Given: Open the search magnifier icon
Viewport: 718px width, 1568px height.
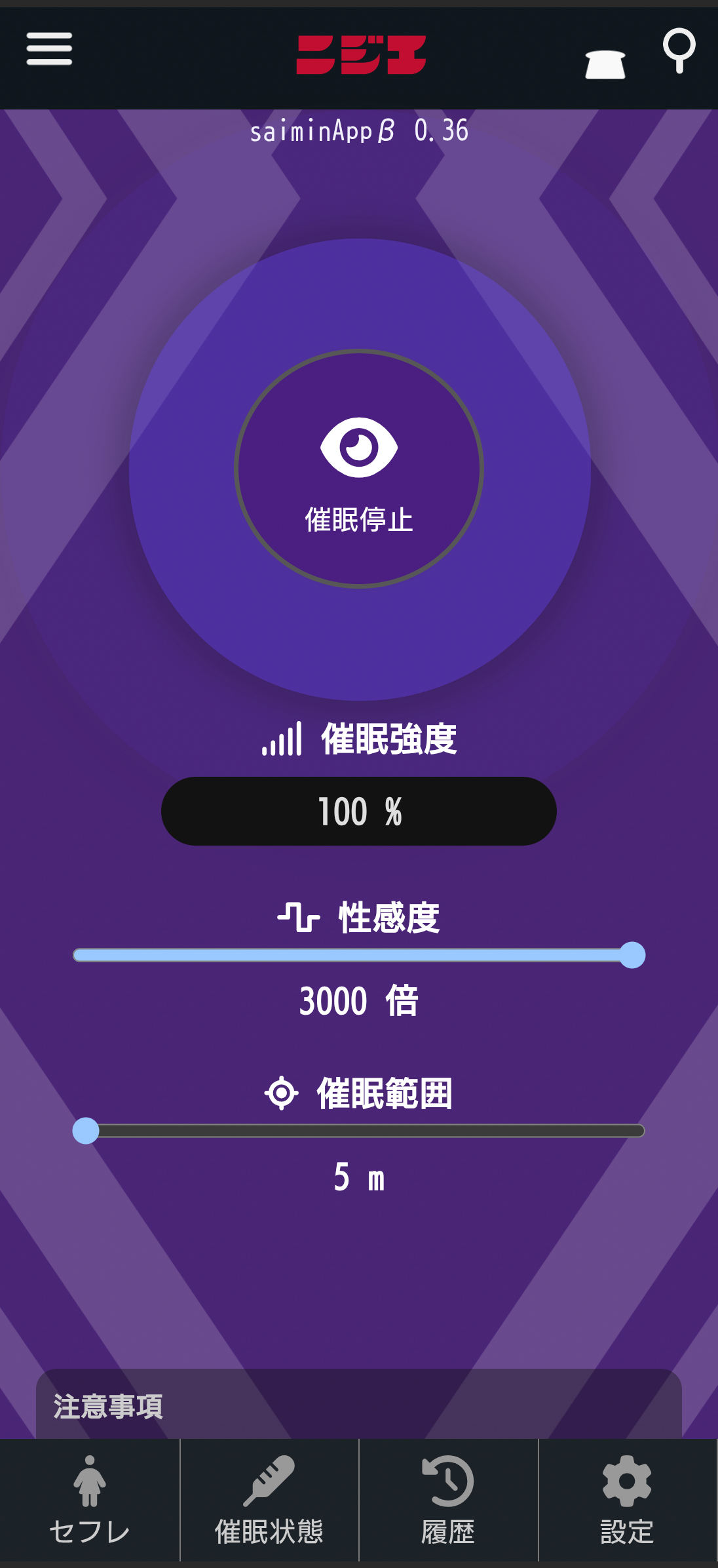Looking at the screenshot, I should tap(679, 50).
